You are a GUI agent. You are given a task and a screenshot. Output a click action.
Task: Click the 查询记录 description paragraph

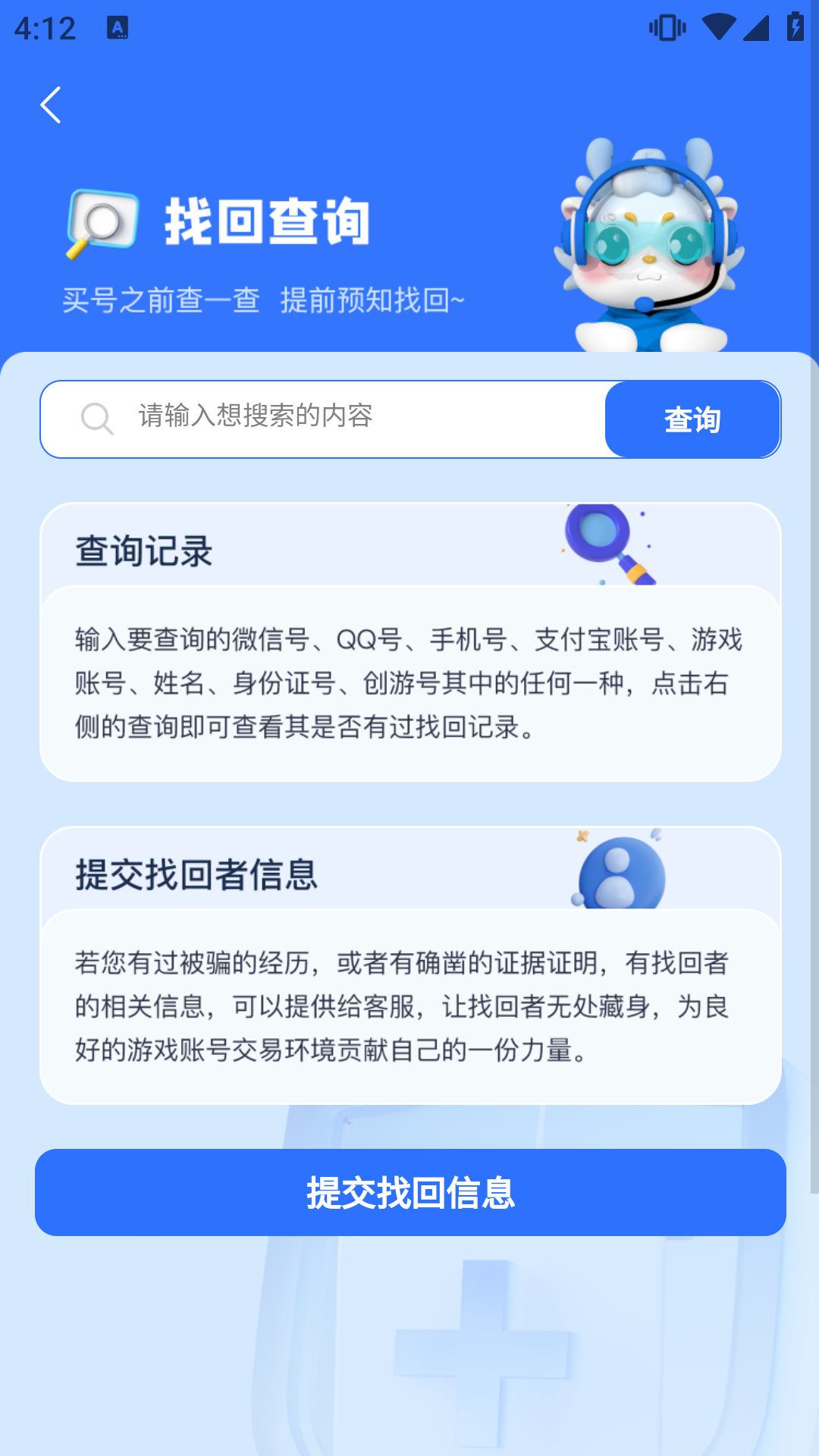(x=409, y=682)
